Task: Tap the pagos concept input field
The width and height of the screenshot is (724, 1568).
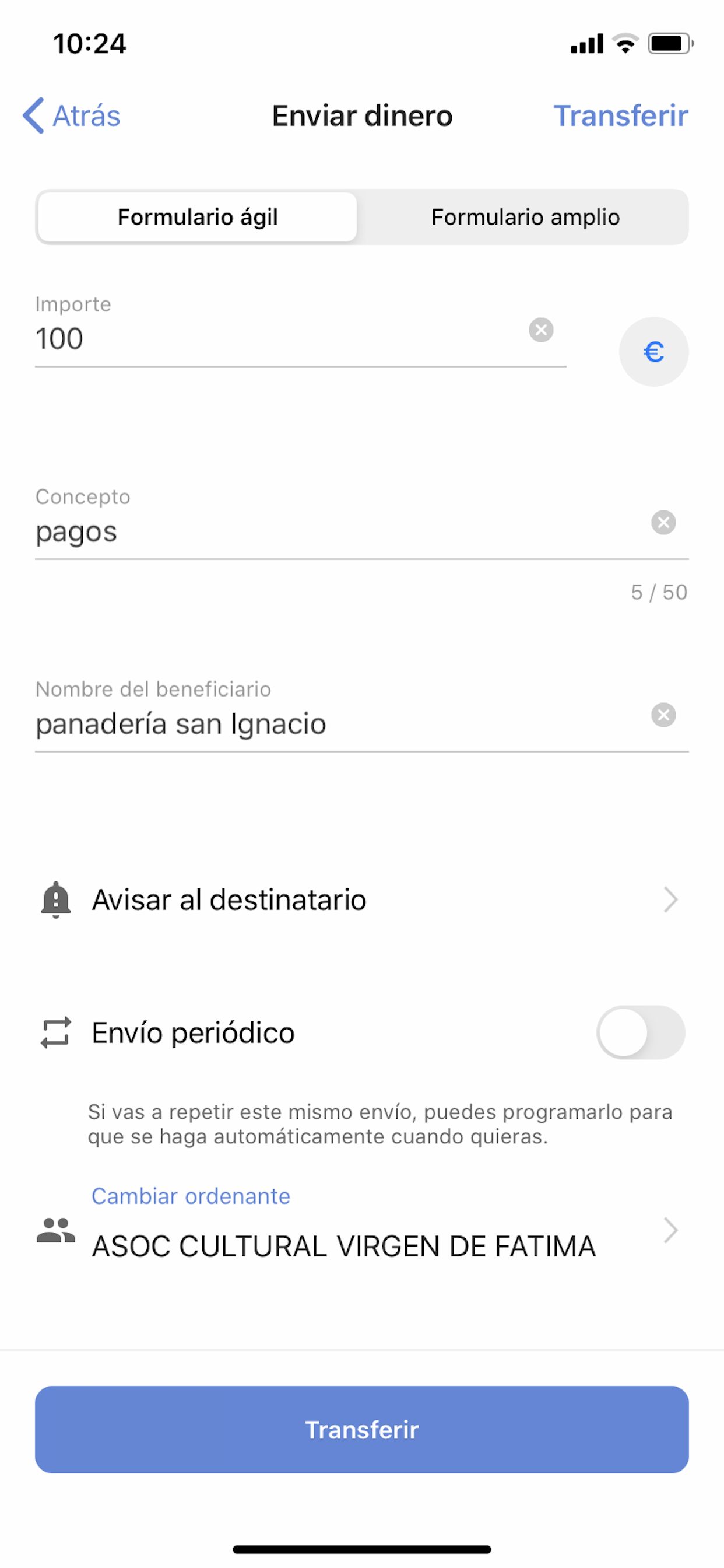Action: pos(243,531)
